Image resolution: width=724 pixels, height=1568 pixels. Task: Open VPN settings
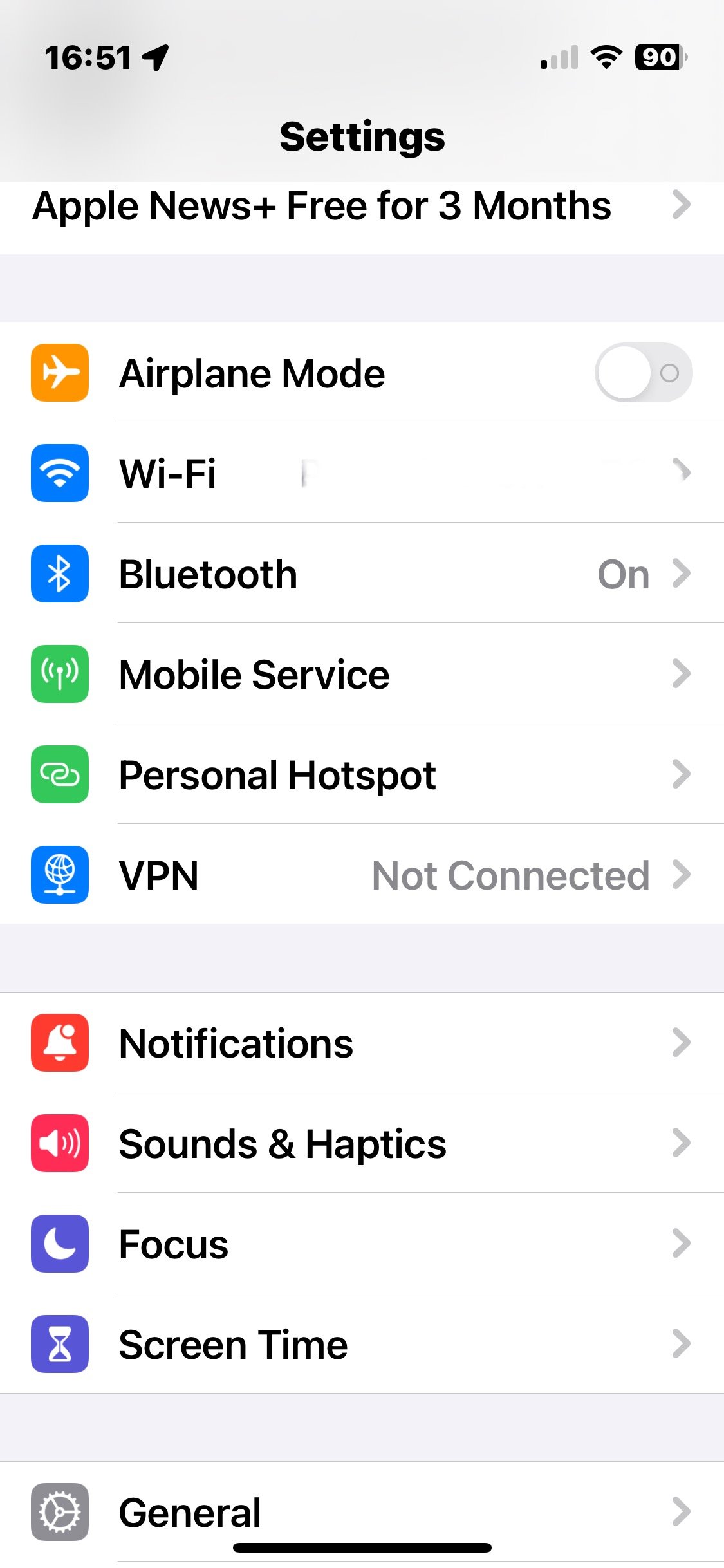click(360, 875)
